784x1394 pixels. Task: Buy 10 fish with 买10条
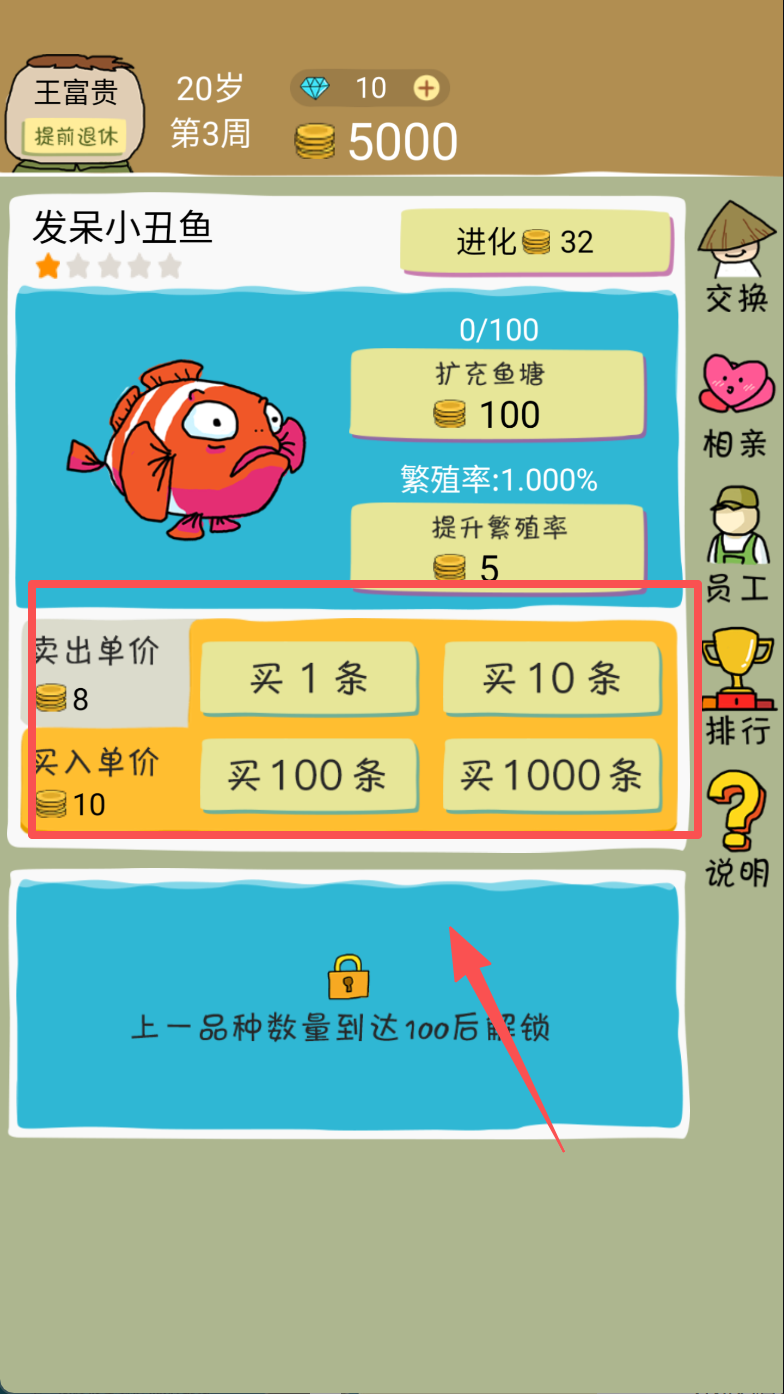552,679
